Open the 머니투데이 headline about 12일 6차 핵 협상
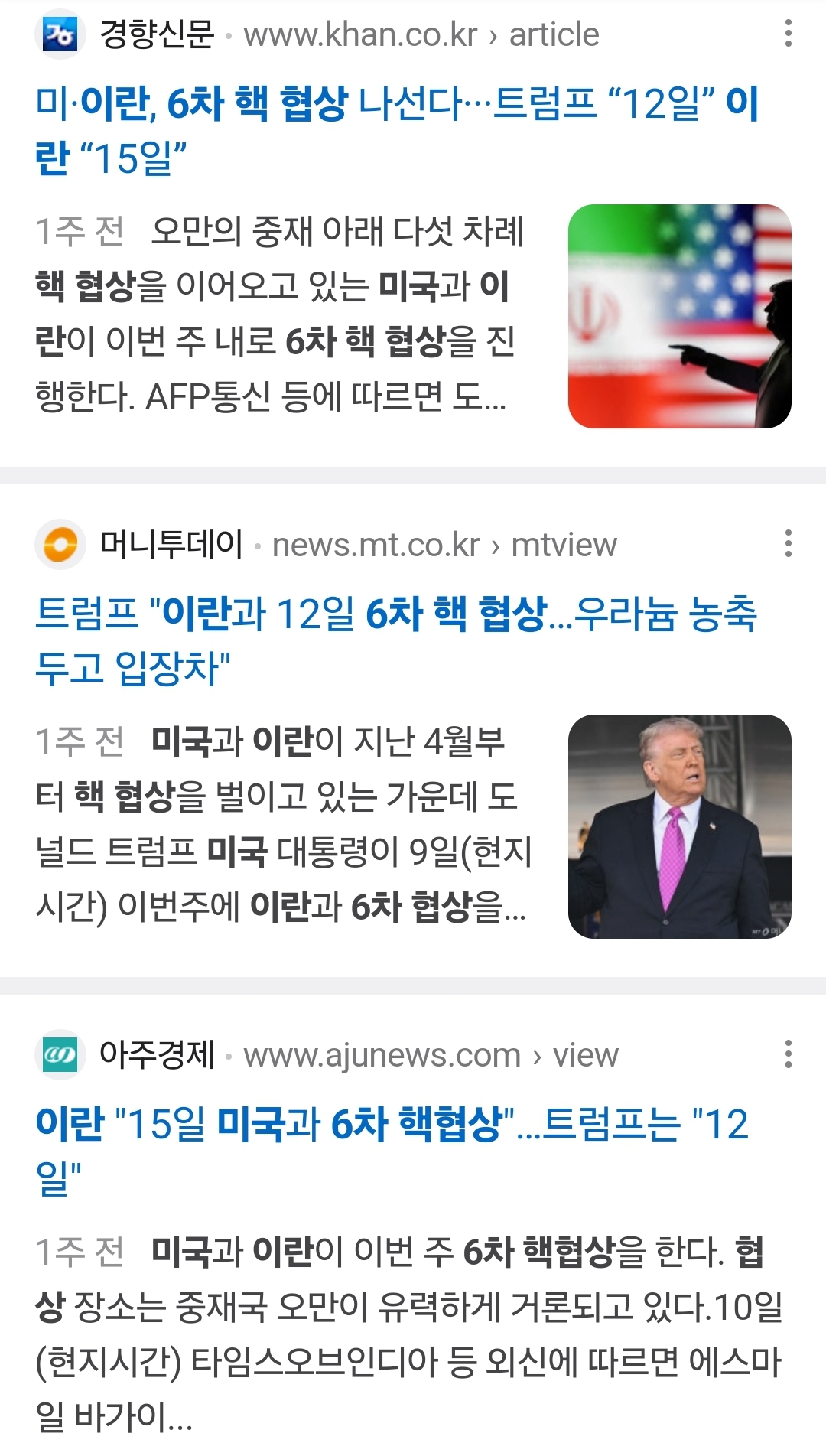Viewport: 826px width, 1456px height. click(396, 640)
